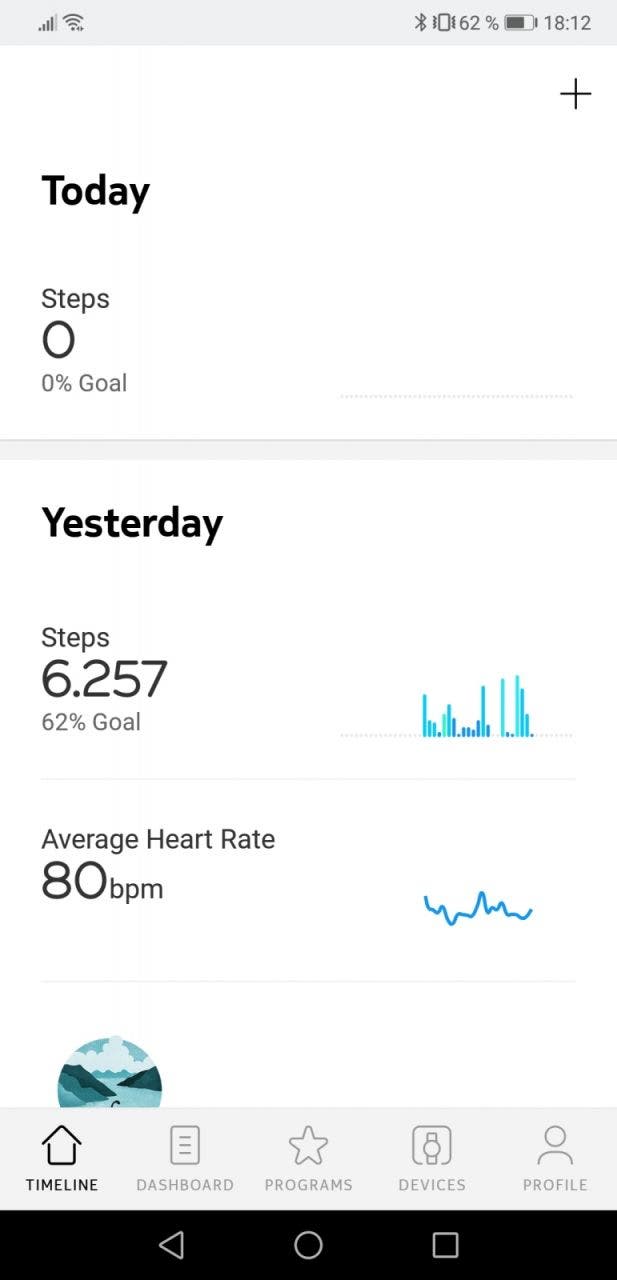Open today's Steps card
This screenshot has width=617, height=1280.
click(308, 341)
